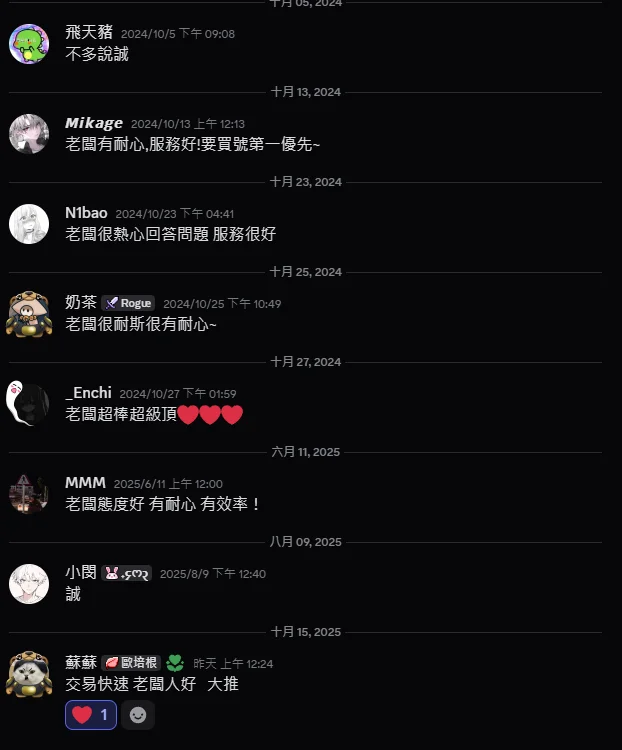Viewport: 622px width, 750px height.
Task: Tap the Rogue tag next to 奶茶
Action: [128, 303]
